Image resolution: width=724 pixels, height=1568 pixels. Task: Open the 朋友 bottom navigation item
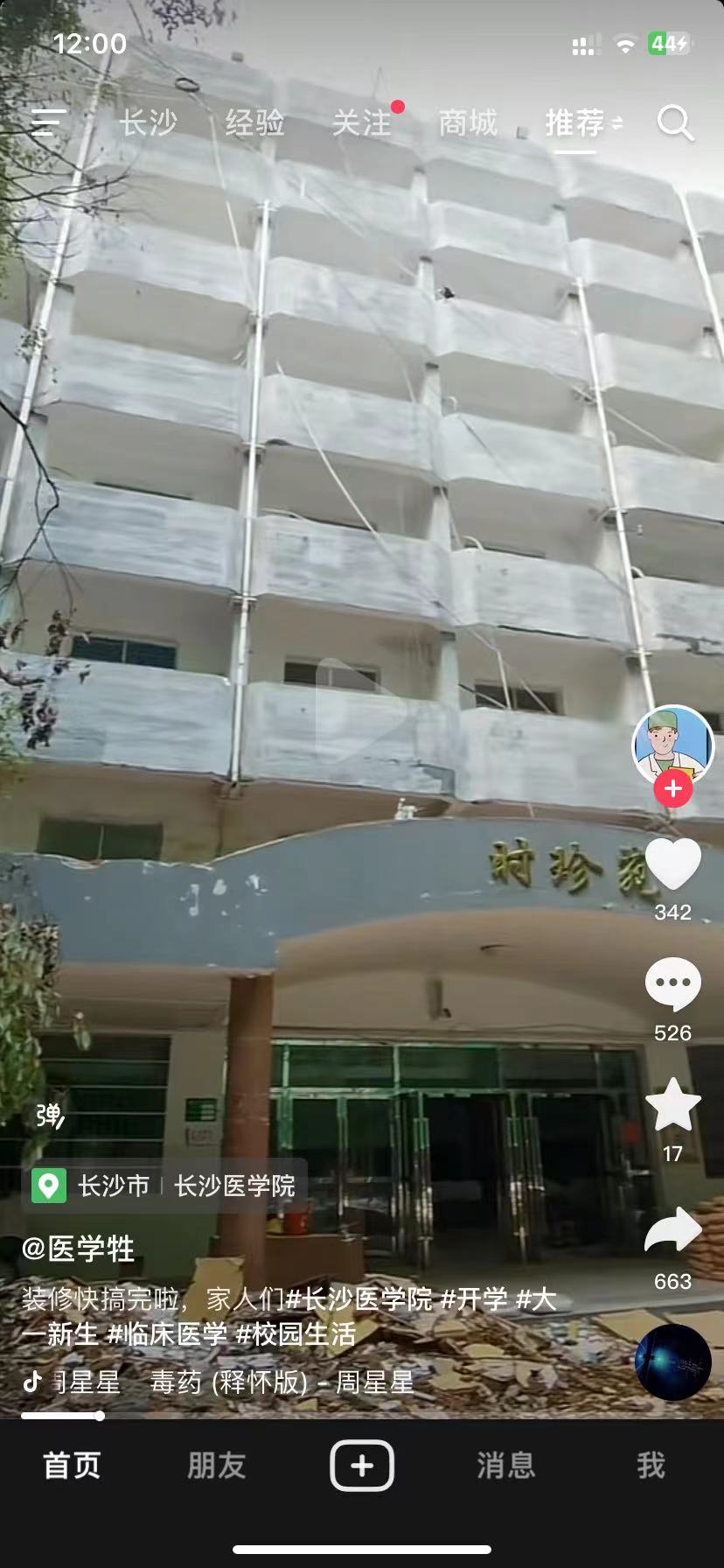(216, 1465)
